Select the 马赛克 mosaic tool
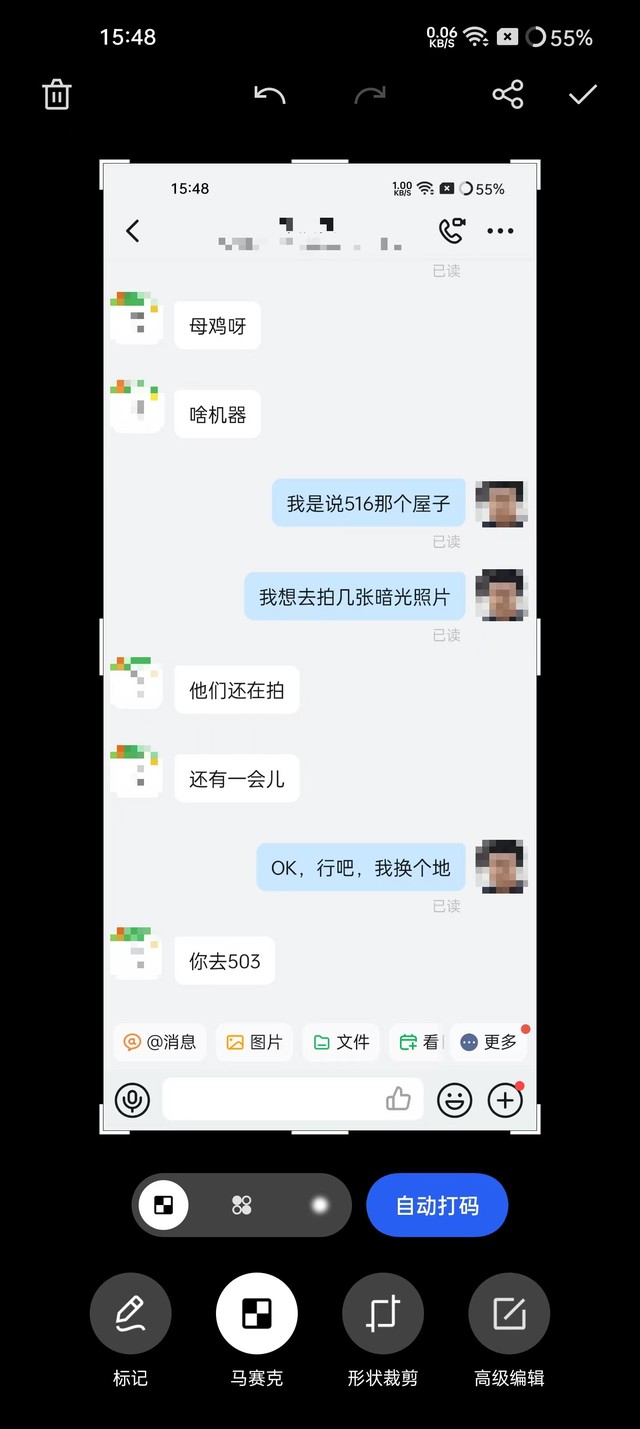Screen dimensions: 640x1429 coord(257,1313)
